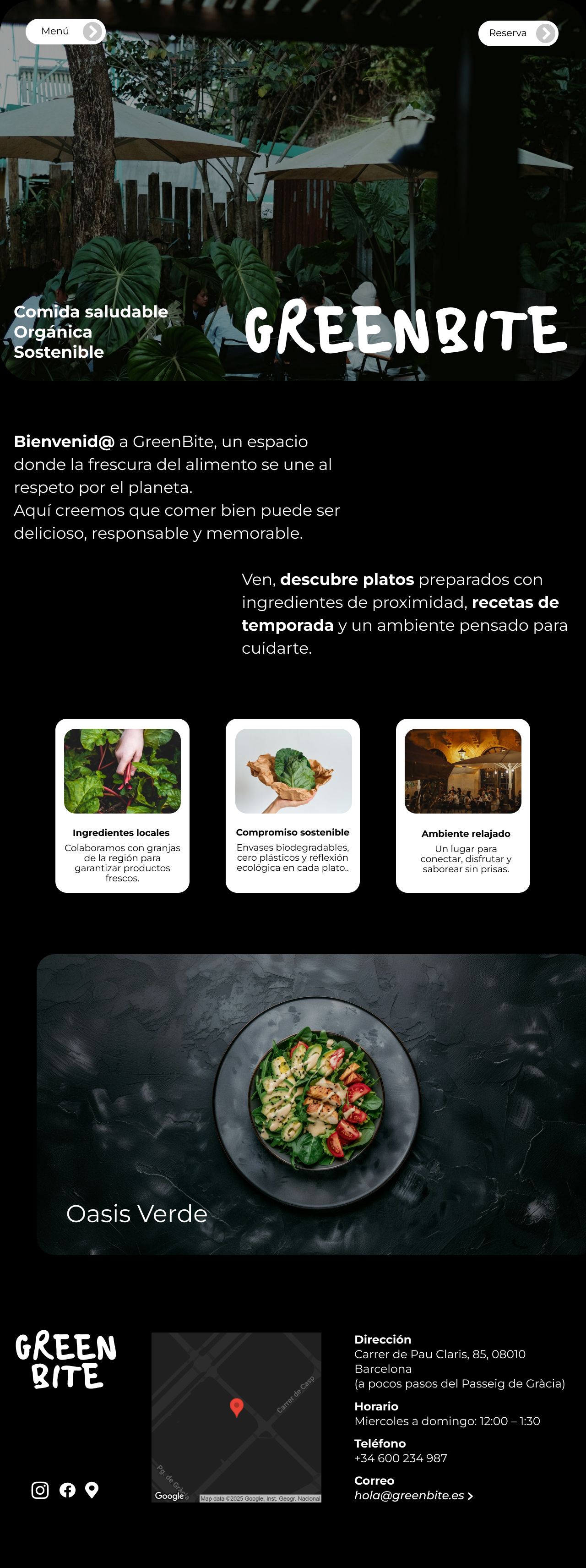The image size is (586, 1568).
Task: Tap the Reserva button
Action: tap(518, 33)
